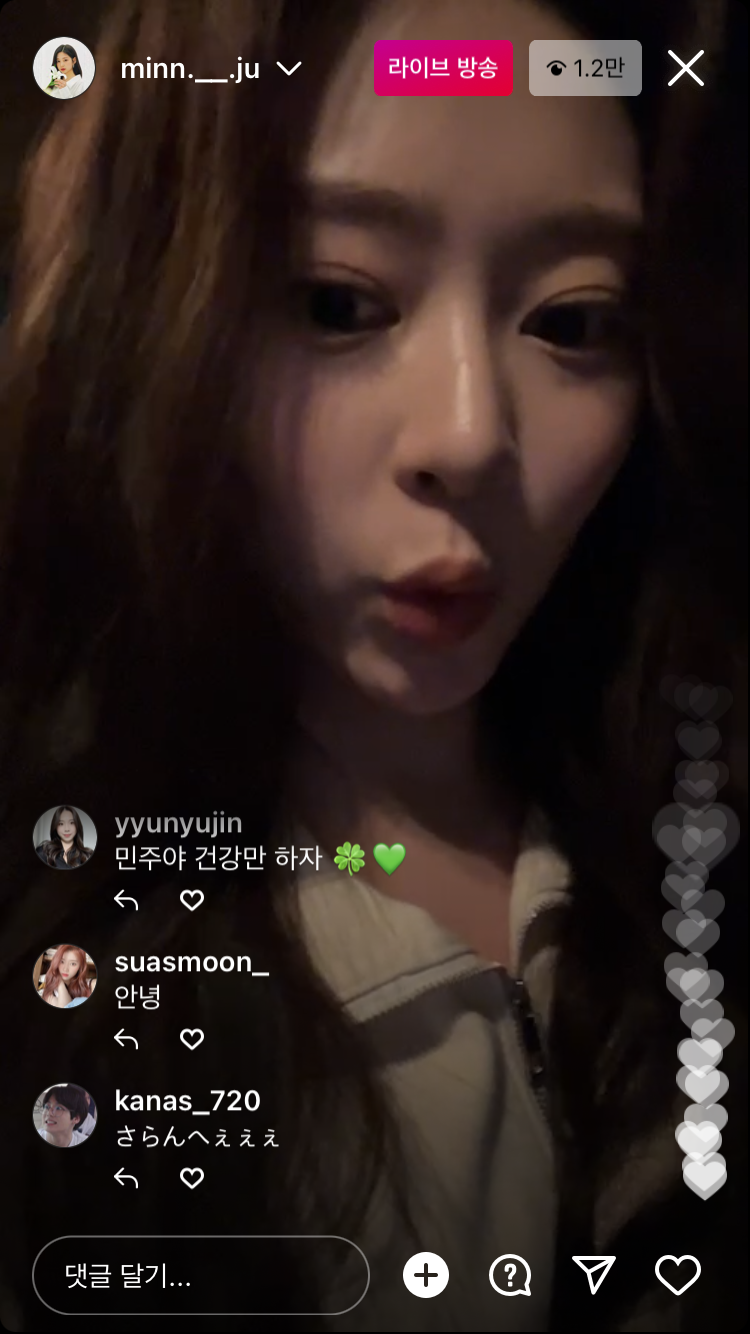Screen dimensions: 750x1334
Task: Tap the 댓글 달기 comment field
Action: (x=200, y=1275)
